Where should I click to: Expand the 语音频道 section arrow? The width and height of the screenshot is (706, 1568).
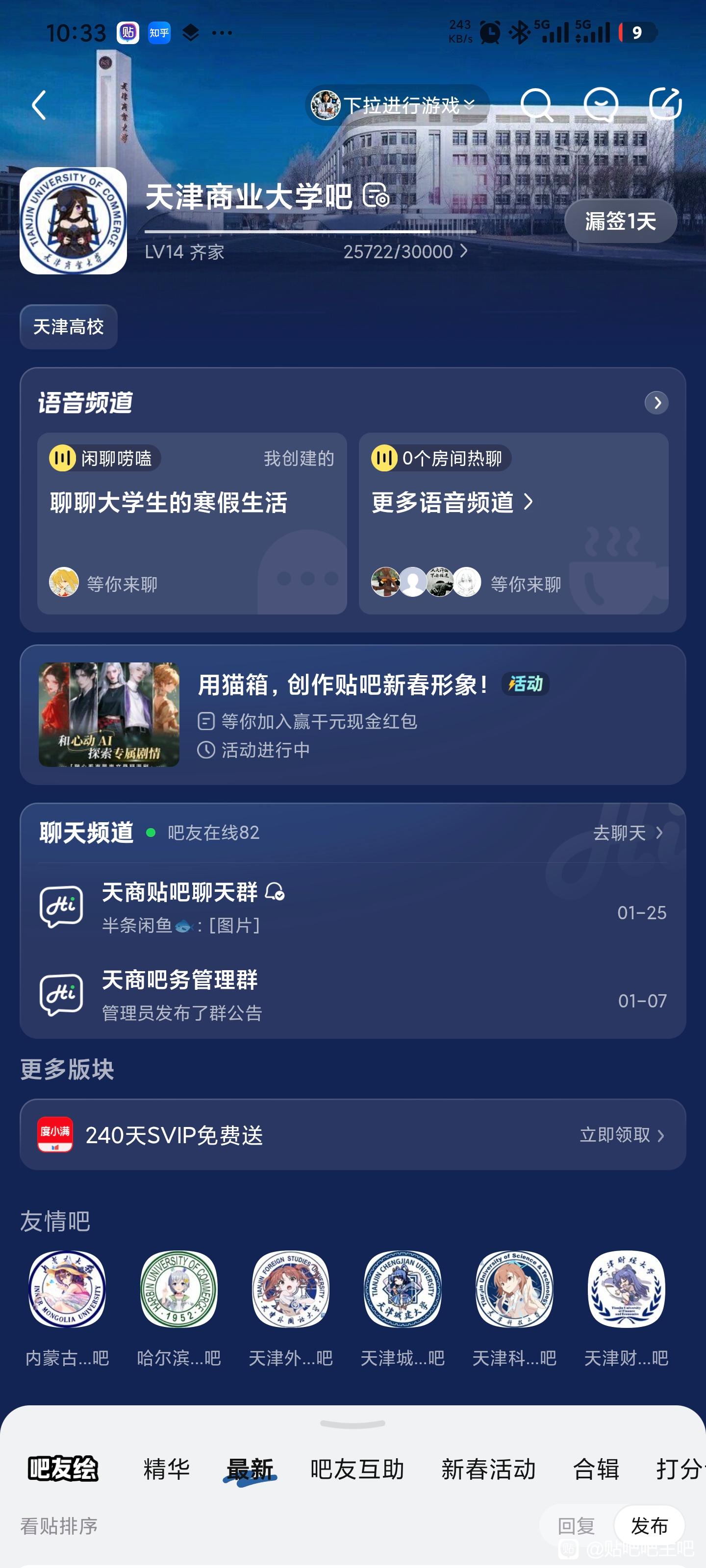coord(656,402)
